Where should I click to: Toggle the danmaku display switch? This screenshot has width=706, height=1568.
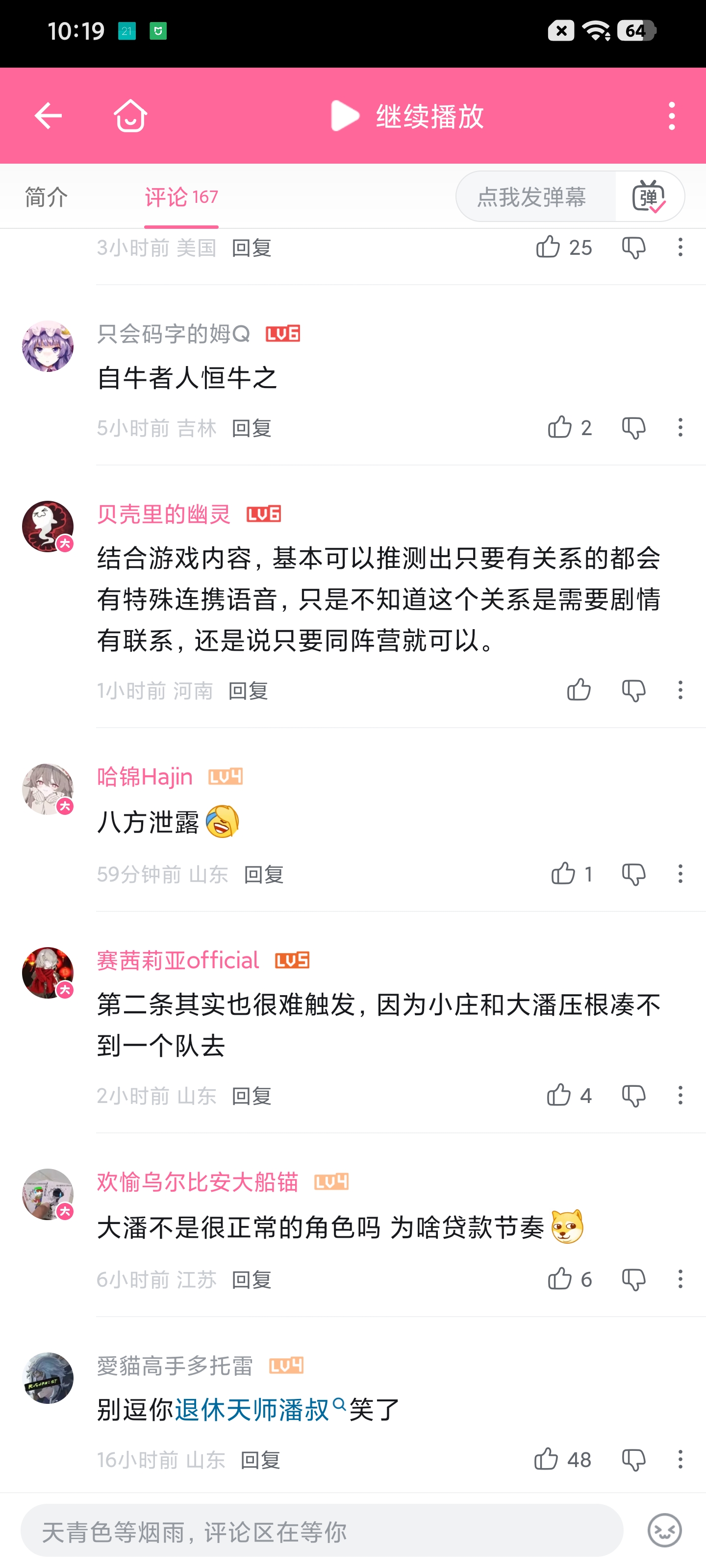pos(649,196)
